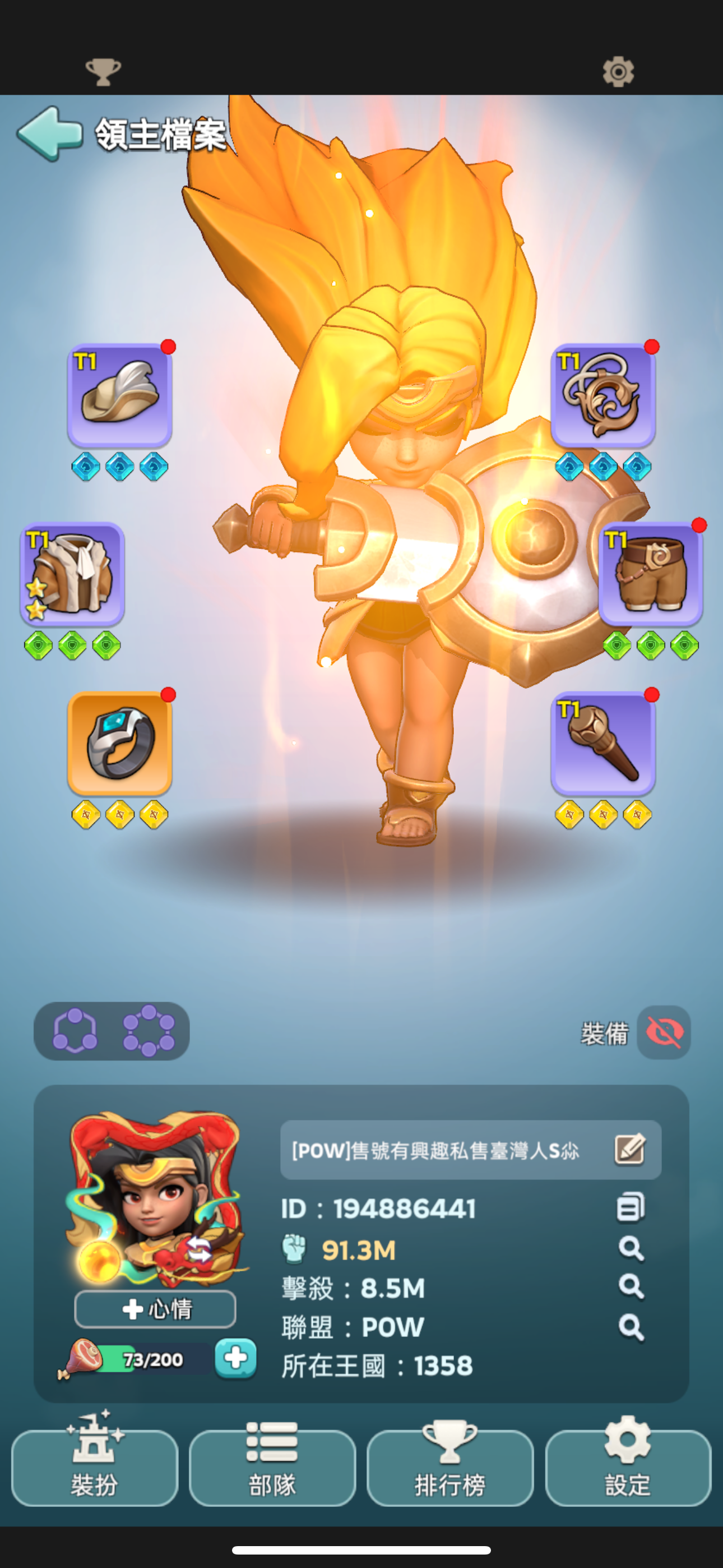Go back using the green arrow

pyautogui.click(x=49, y=133)
